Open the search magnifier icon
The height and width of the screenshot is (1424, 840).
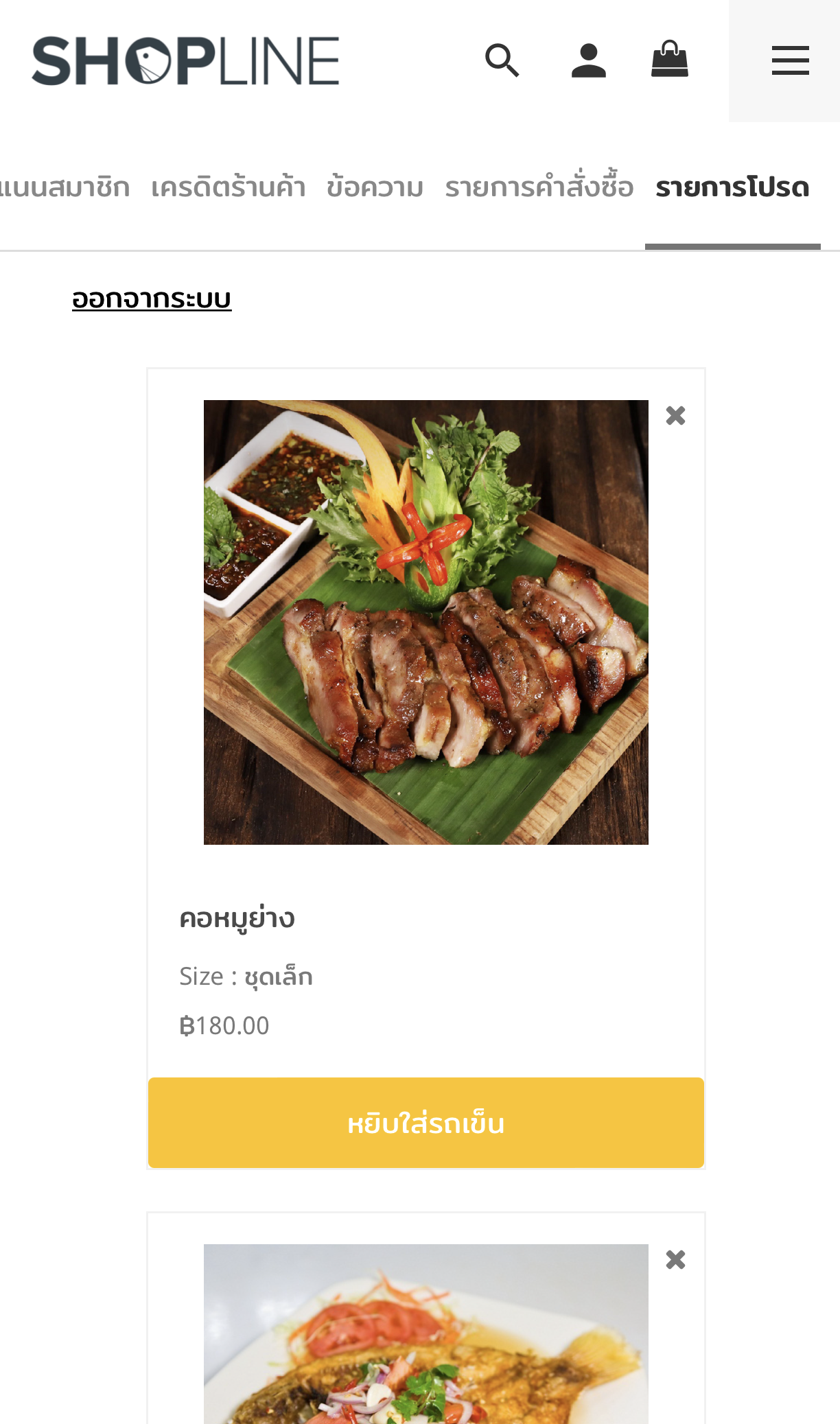[x=502, y=60]
